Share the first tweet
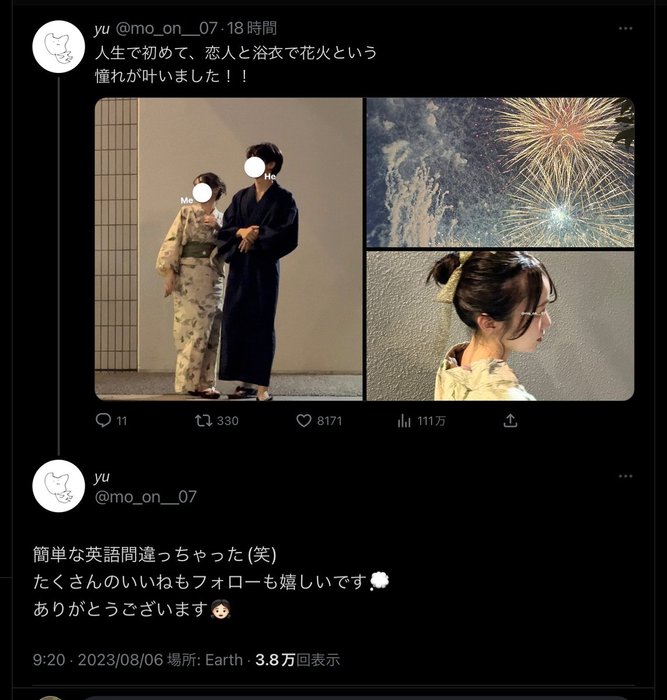This screenshot has width=667, height=700. (510, 421)
